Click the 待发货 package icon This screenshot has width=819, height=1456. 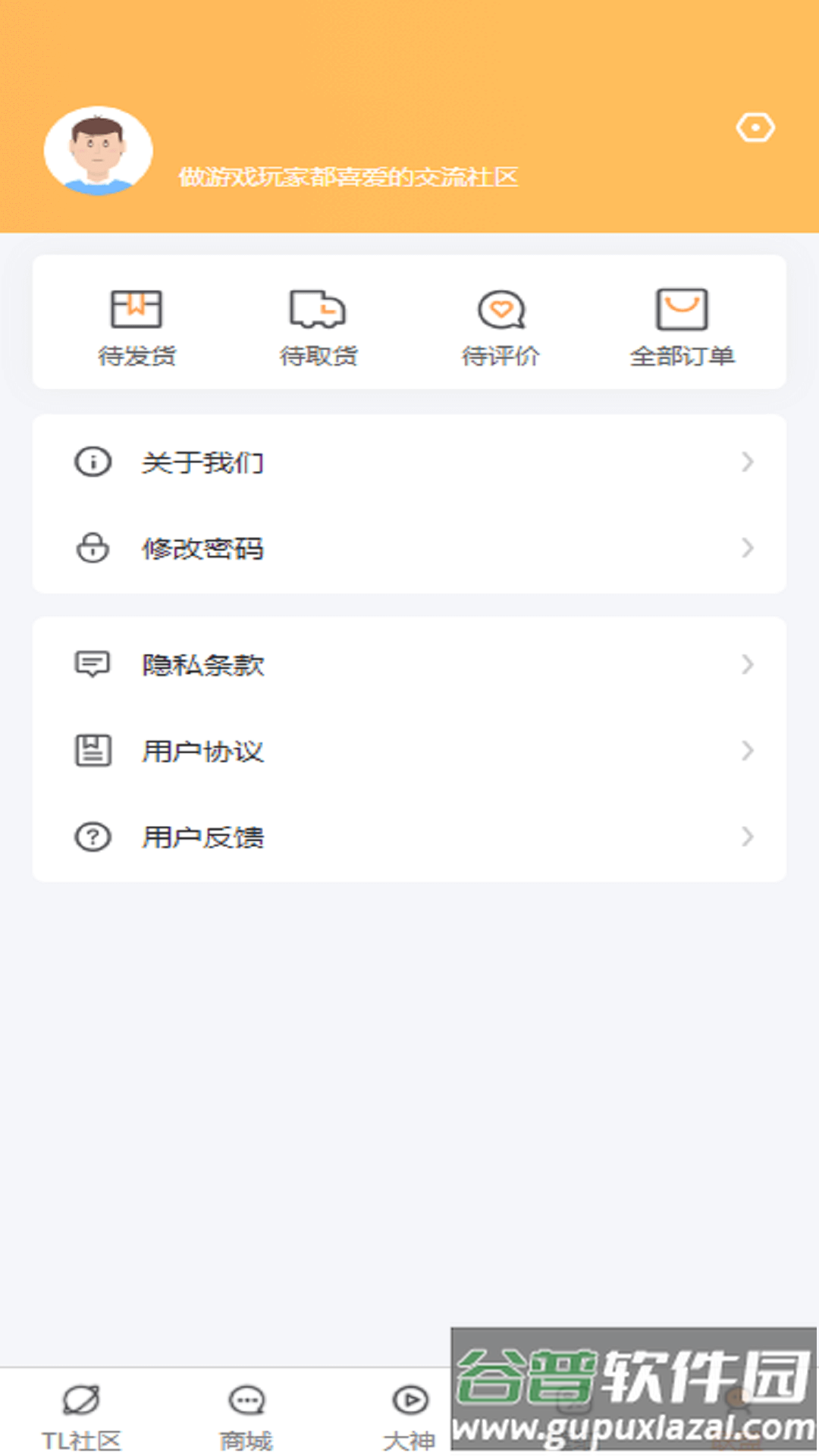(138, 308)
